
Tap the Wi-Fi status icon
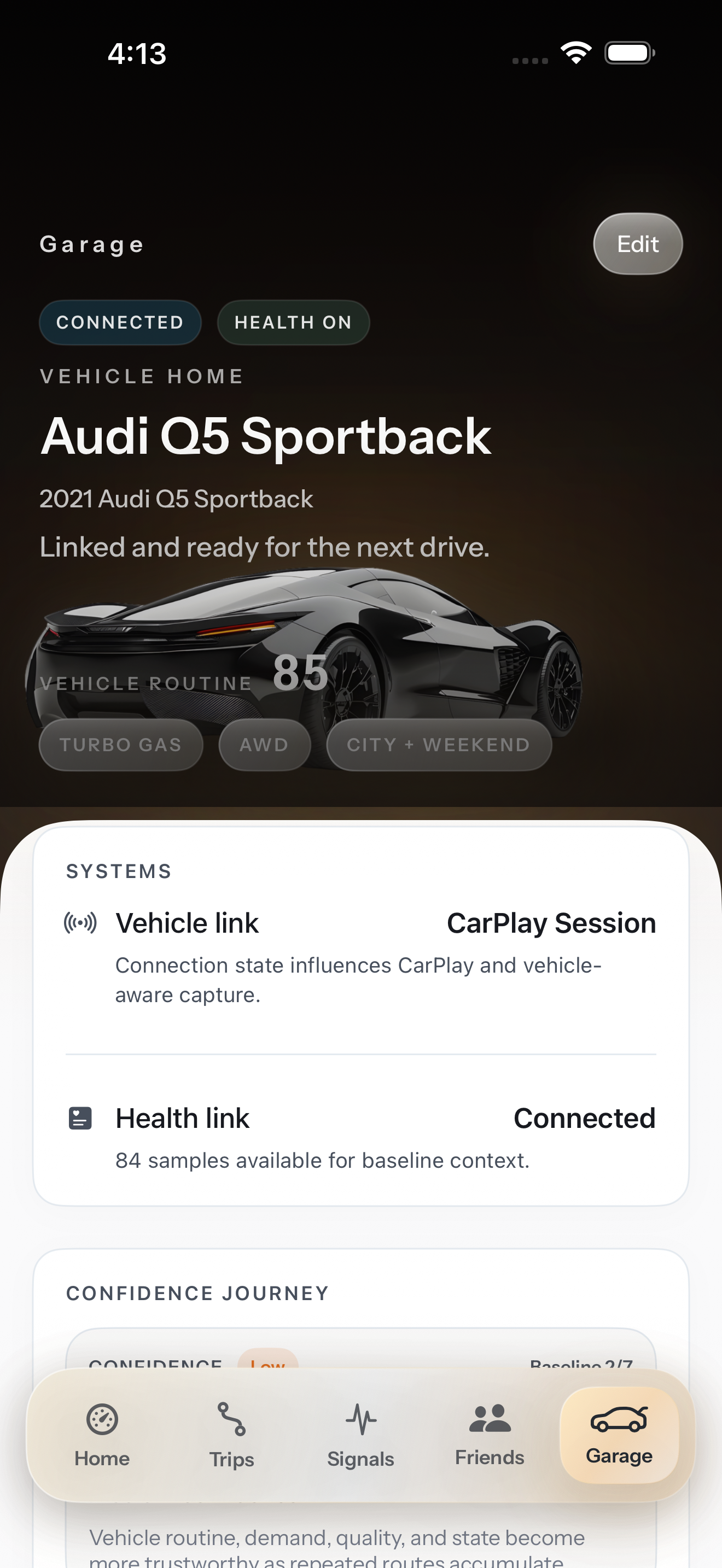pos(575,53)
